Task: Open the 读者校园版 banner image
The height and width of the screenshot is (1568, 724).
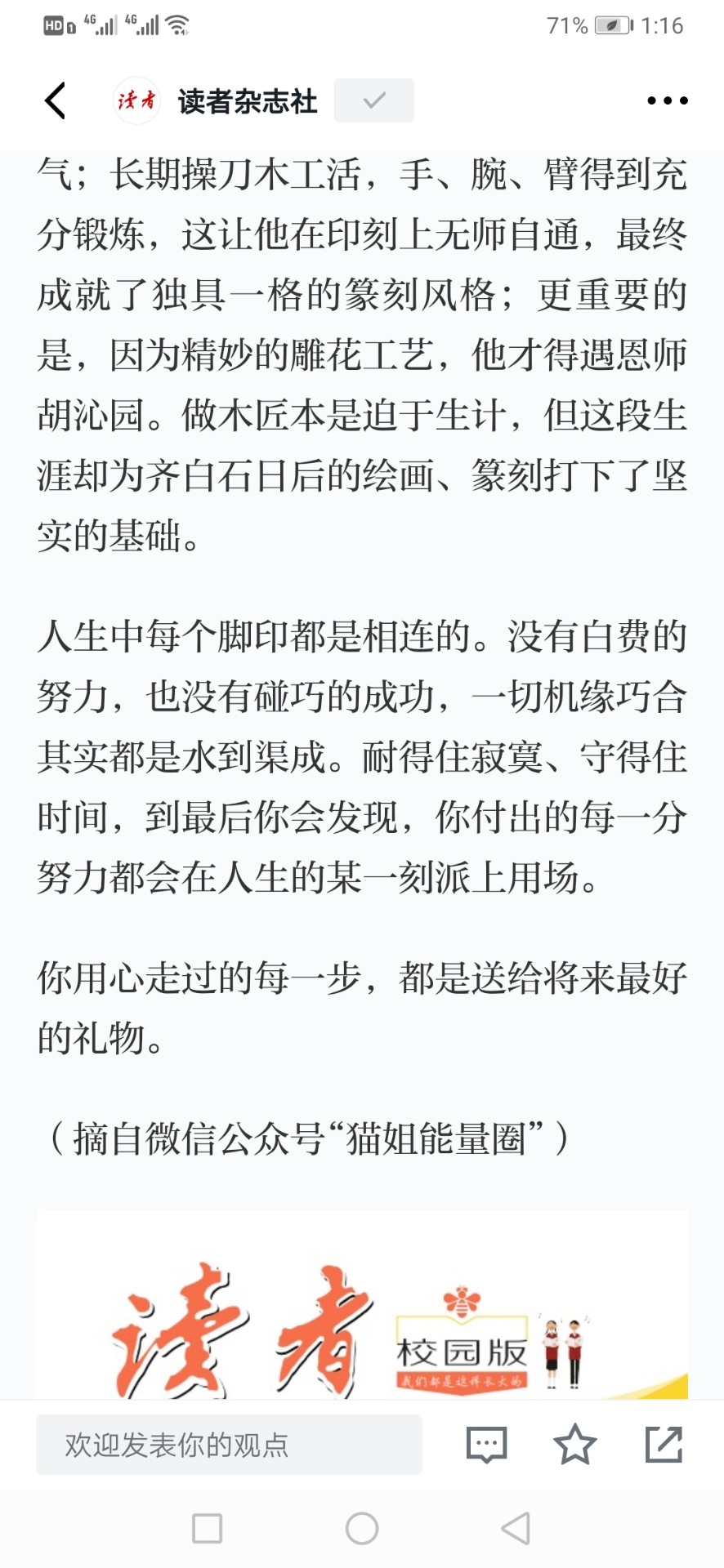Action: tap(362, 1305)
